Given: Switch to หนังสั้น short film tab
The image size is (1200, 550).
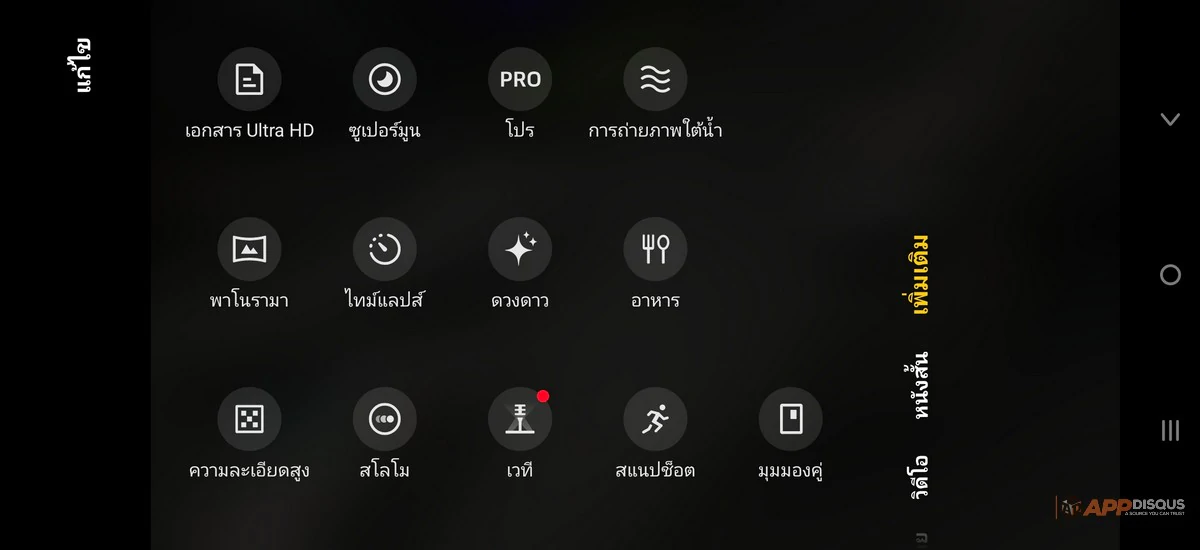Looking at the screenshot, I should (915, 385).
